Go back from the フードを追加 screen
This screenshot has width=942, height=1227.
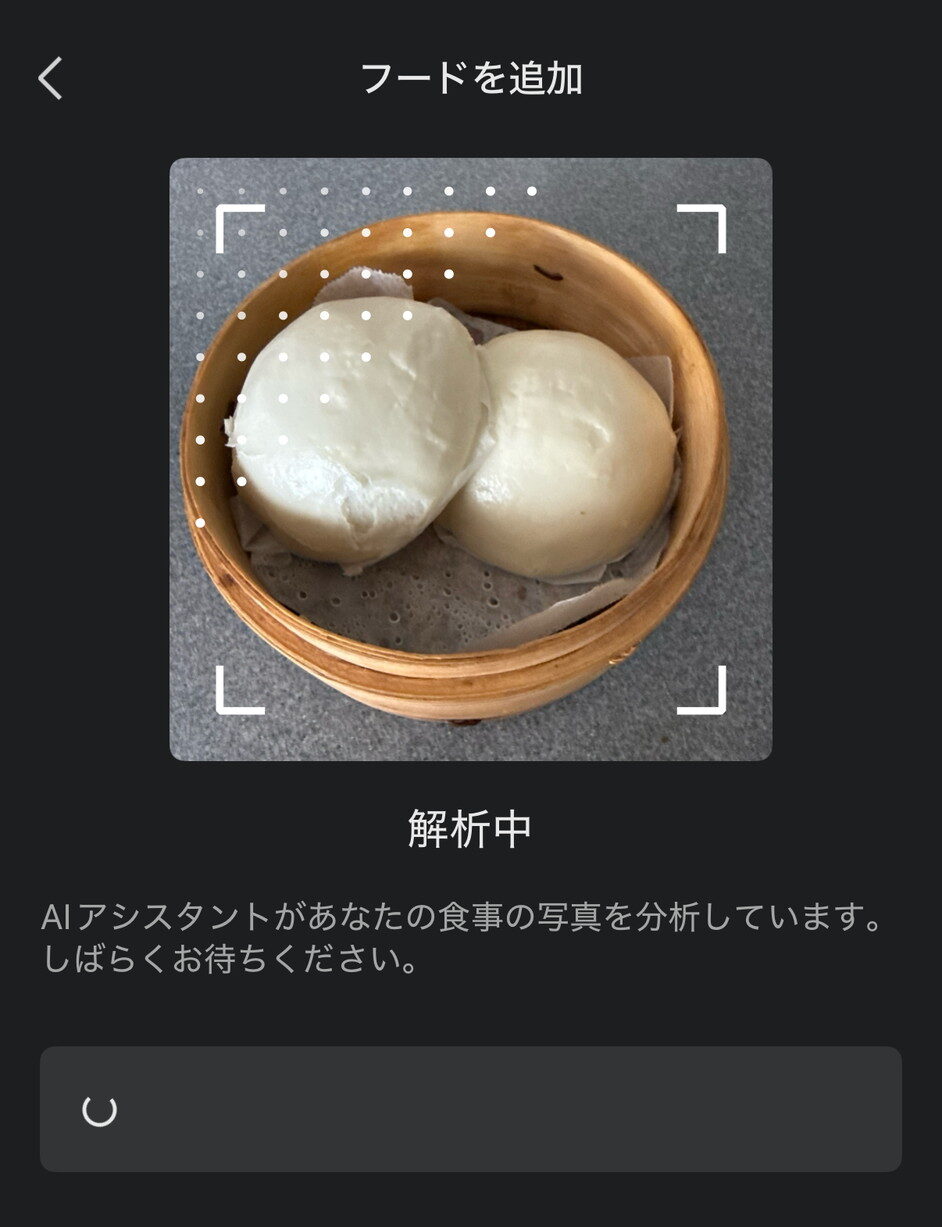click(x=51, y=78)
